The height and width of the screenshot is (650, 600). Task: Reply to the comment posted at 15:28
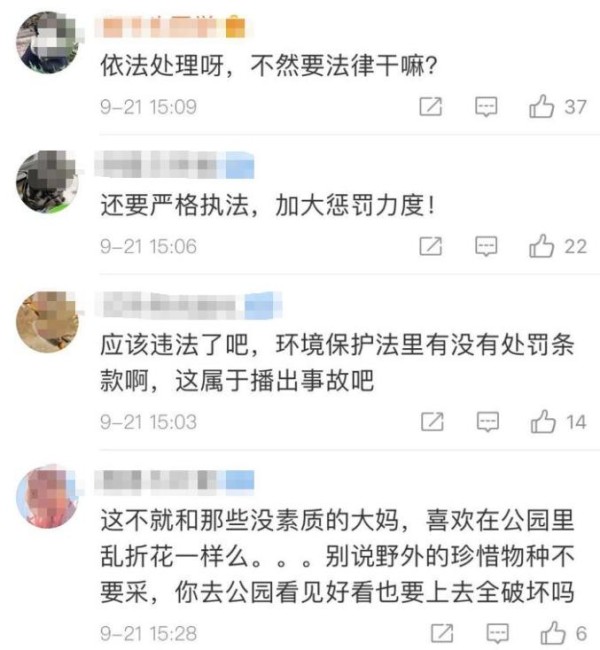tap(495, 634)
